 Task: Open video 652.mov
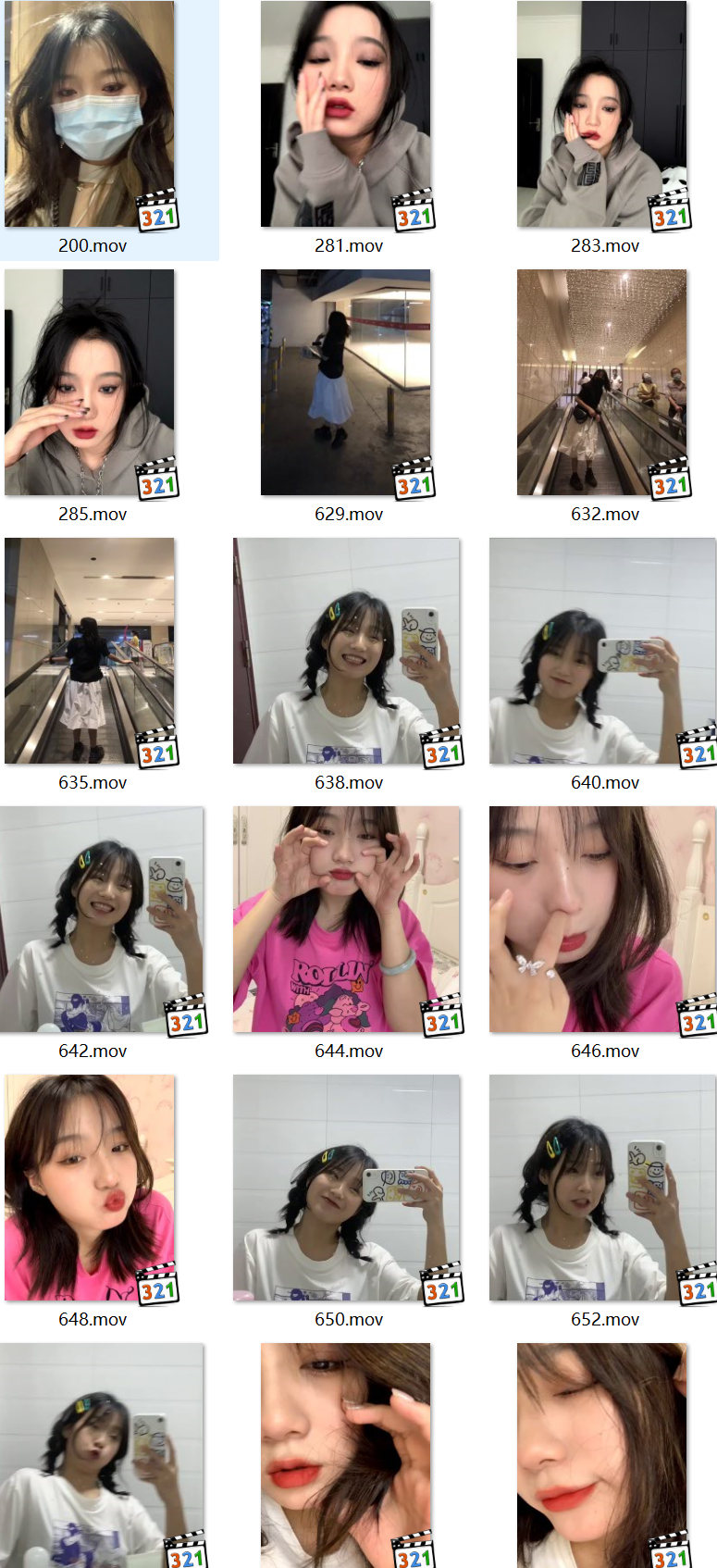point(602,1188)
